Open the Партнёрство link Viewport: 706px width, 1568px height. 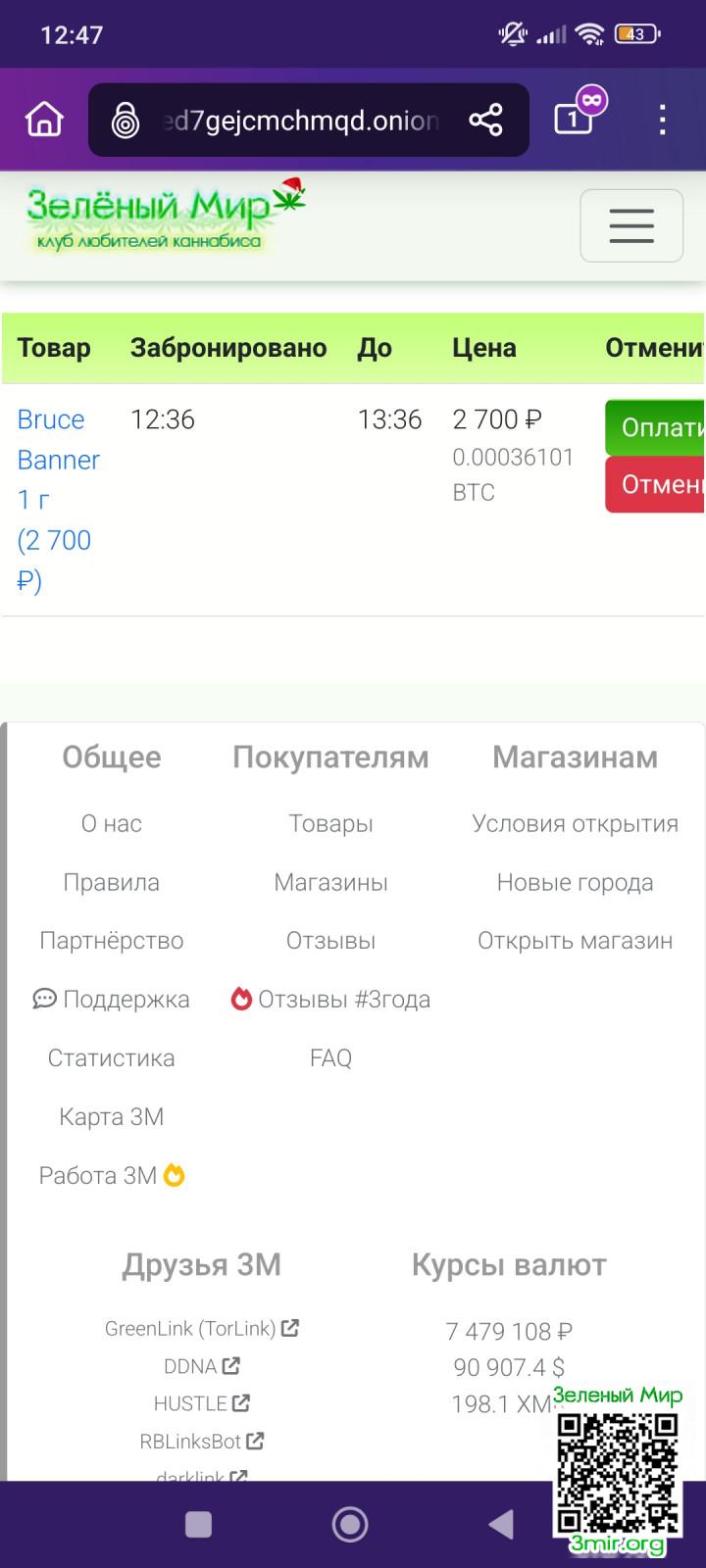(111, 941)
